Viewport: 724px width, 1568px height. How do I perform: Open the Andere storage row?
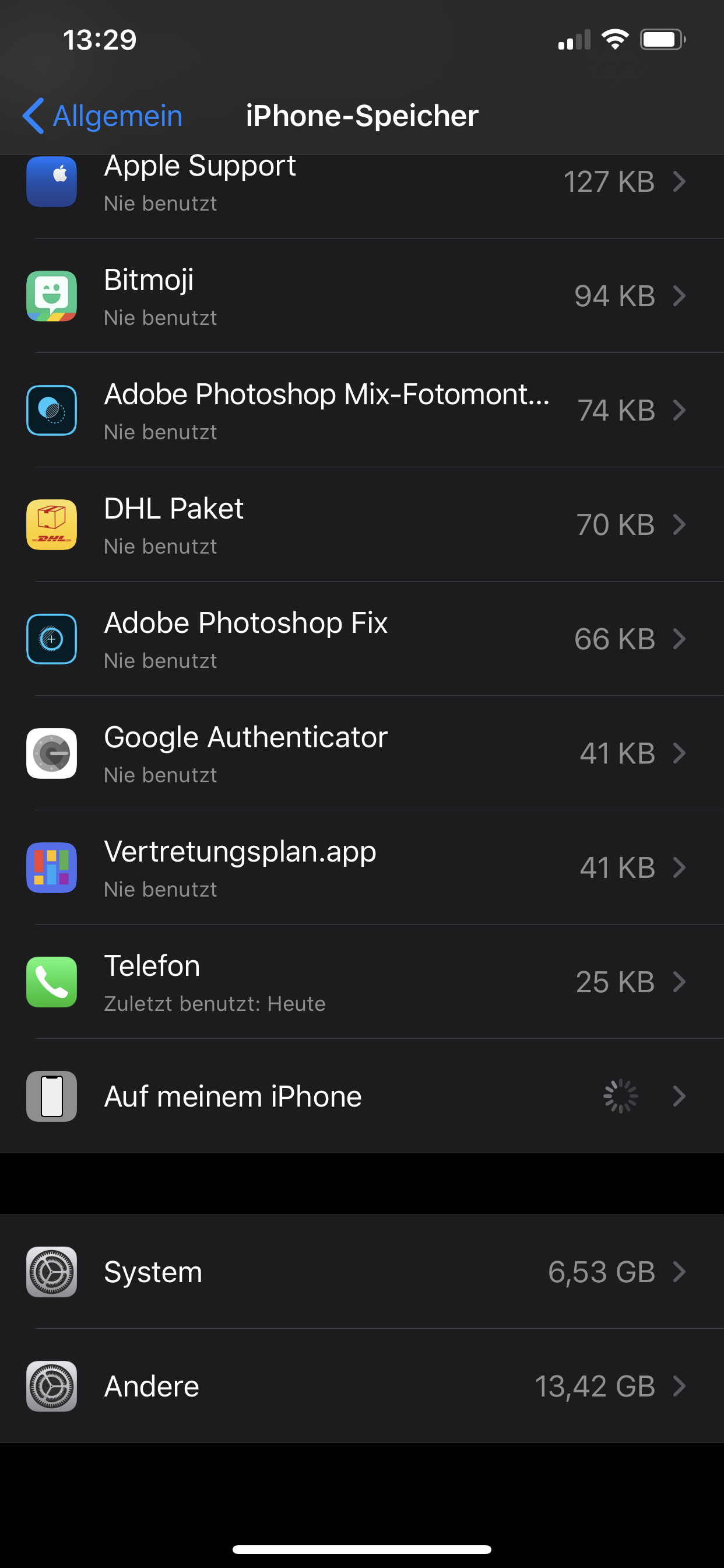click(362, 1387)
